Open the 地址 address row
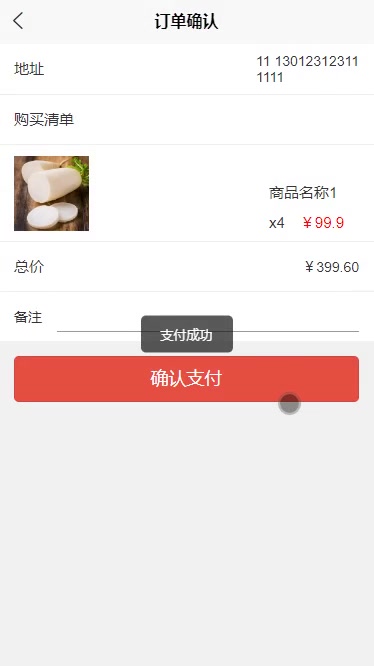Screen dimensions: 374x666 (x=187, y=69)
